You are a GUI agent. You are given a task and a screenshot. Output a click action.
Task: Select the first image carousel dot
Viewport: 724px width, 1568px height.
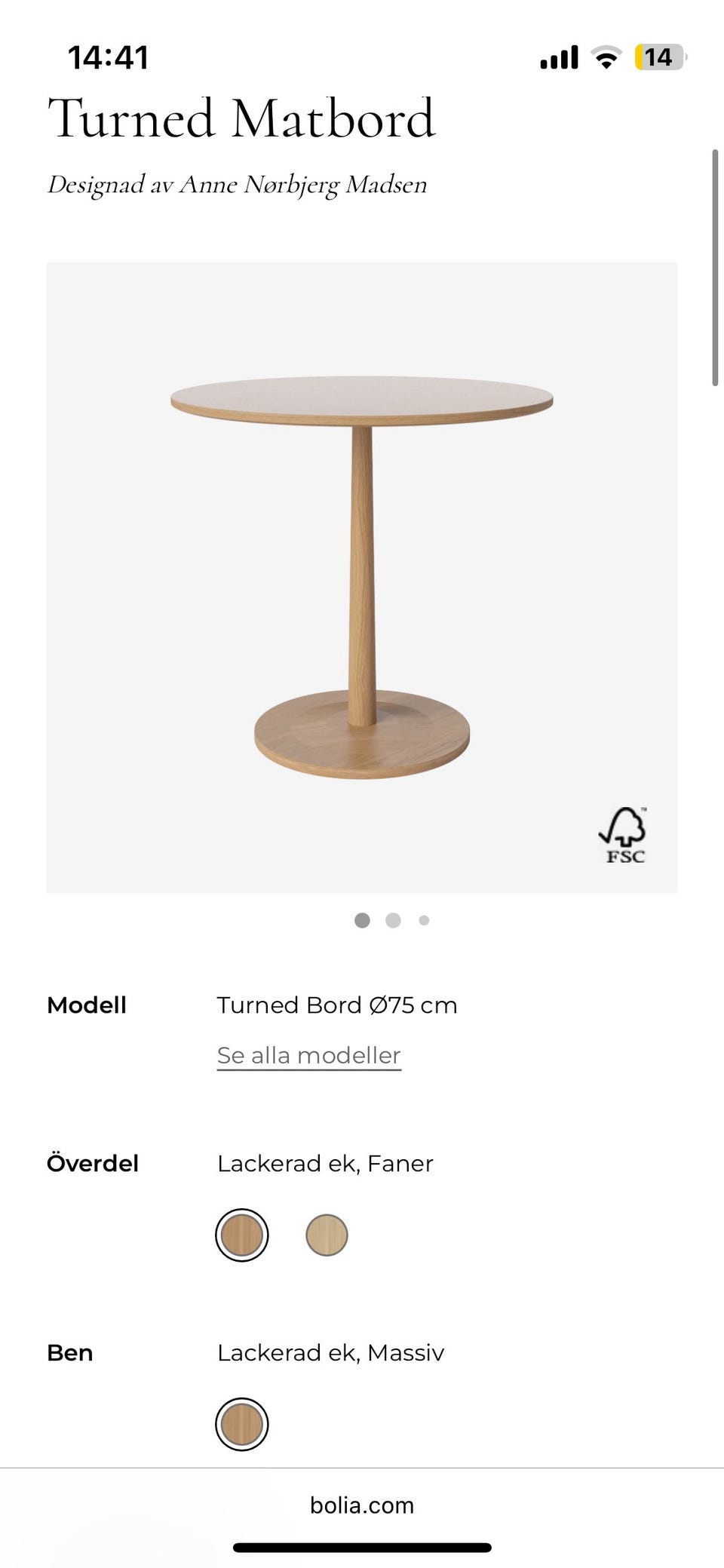363,920
